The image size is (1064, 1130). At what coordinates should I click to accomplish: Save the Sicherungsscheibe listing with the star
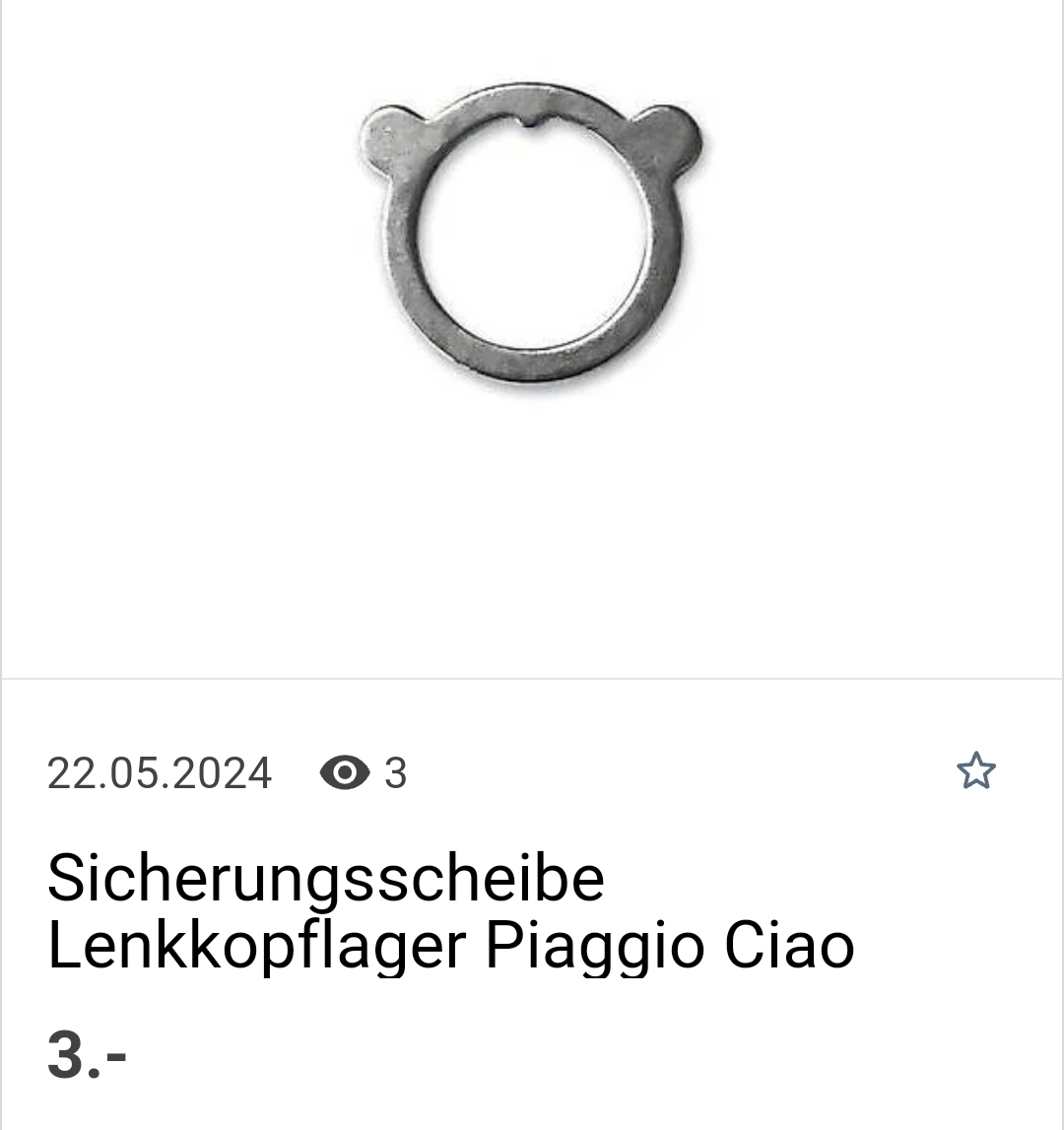(x=975, y=771)
